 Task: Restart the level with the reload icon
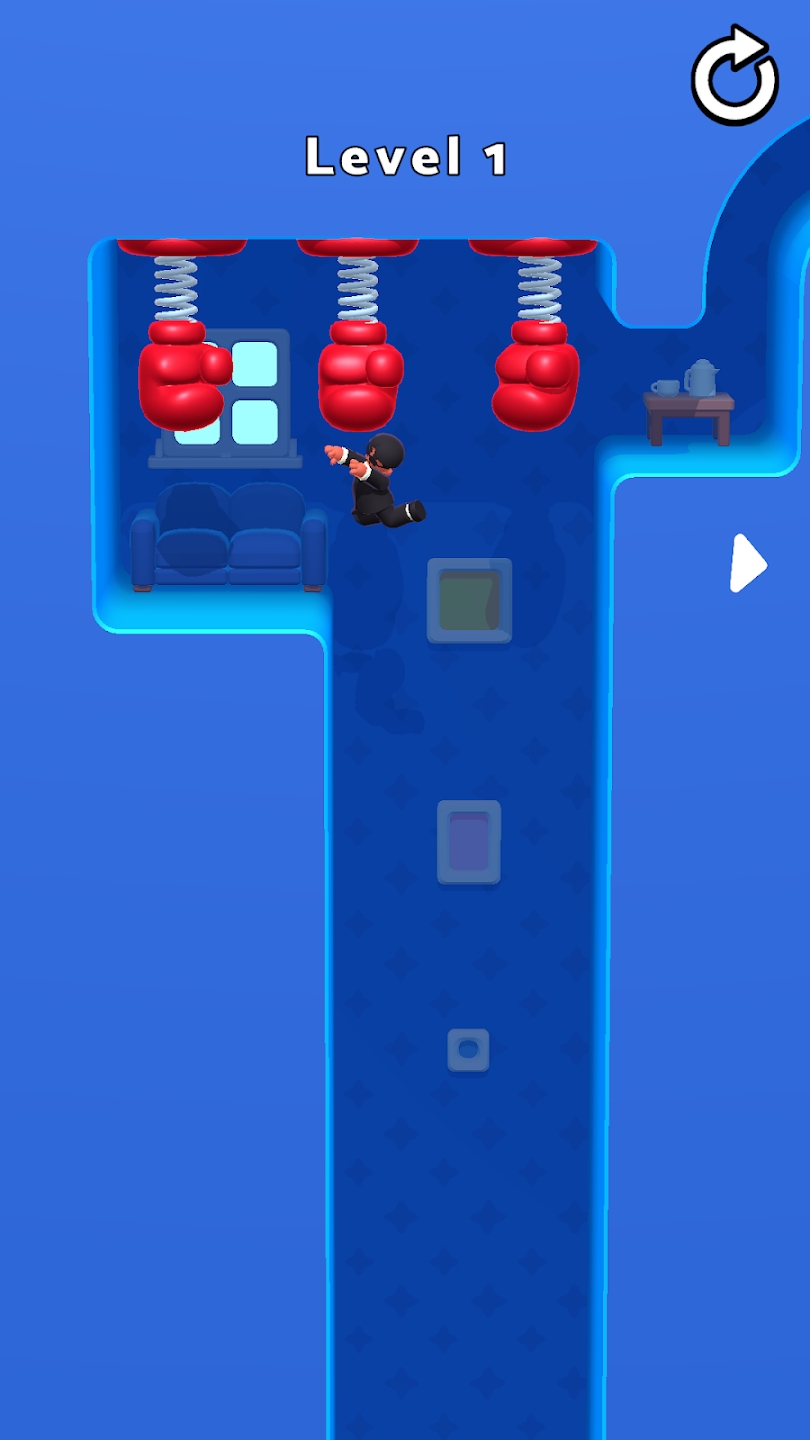click(735, 76)
